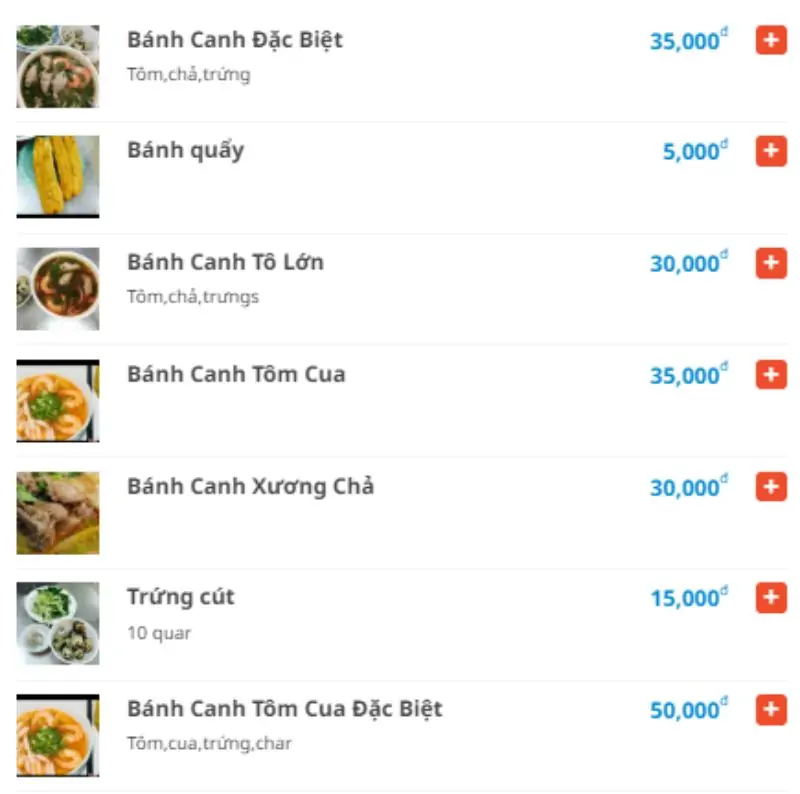Add Bánh quẩy to the order
Screen dimensions: 800x794
click(771, 152)
